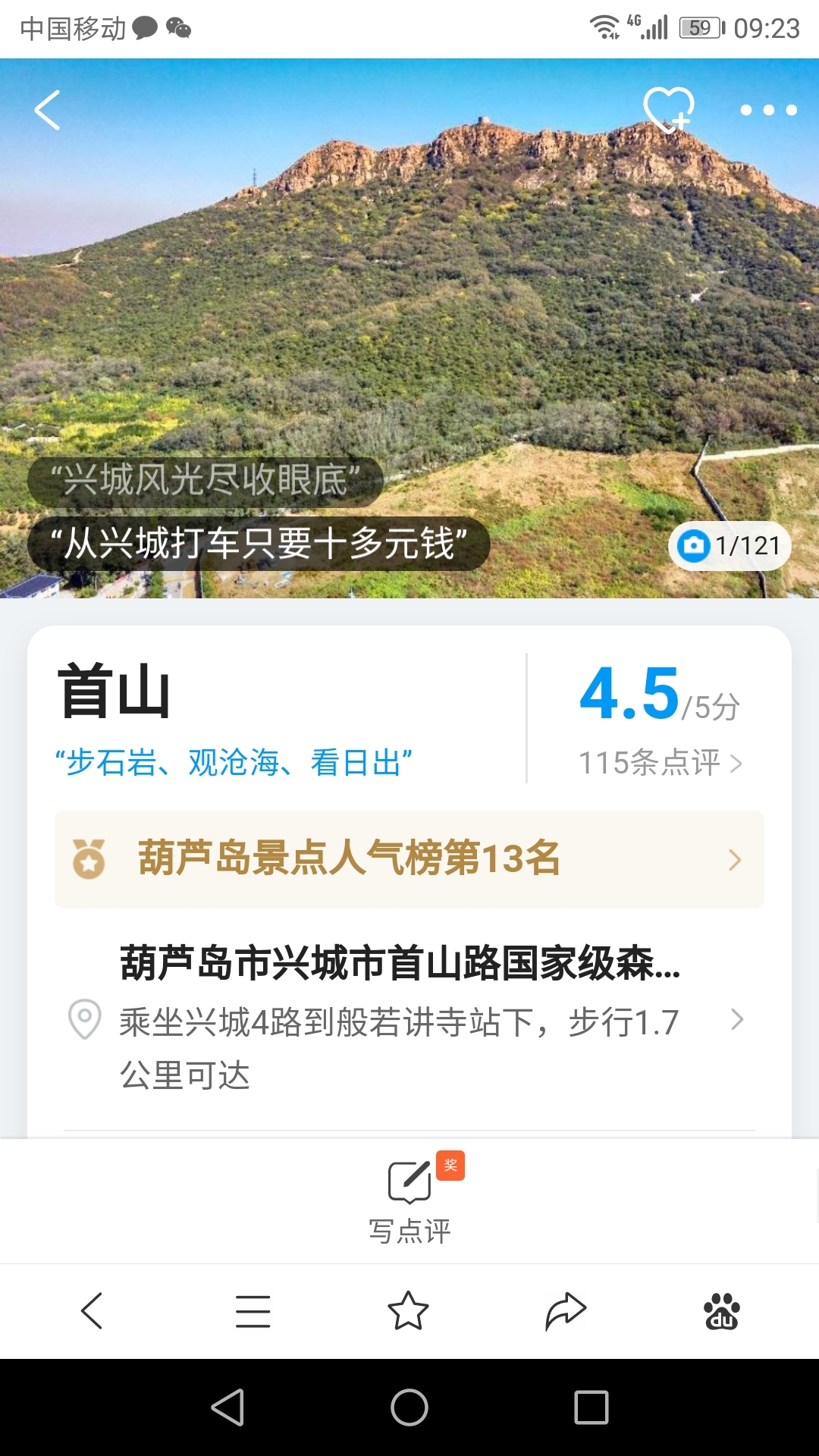
Task: Open the three-dot overflow menu
Action: (768, 111)
